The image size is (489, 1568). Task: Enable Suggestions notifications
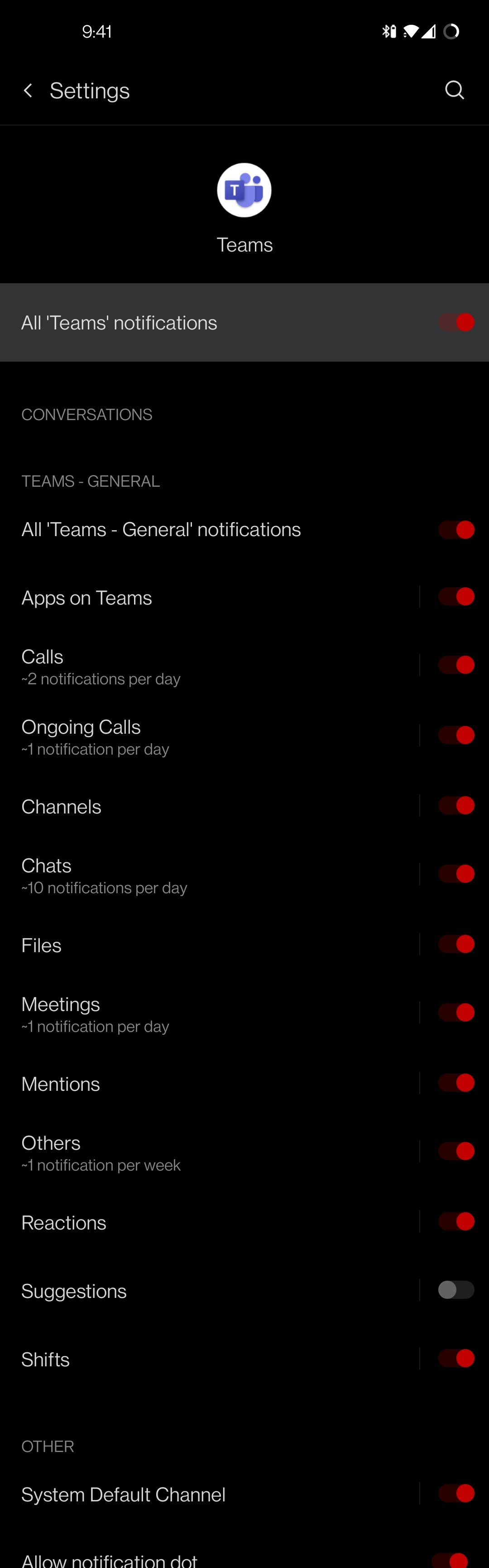[455, 1290]
